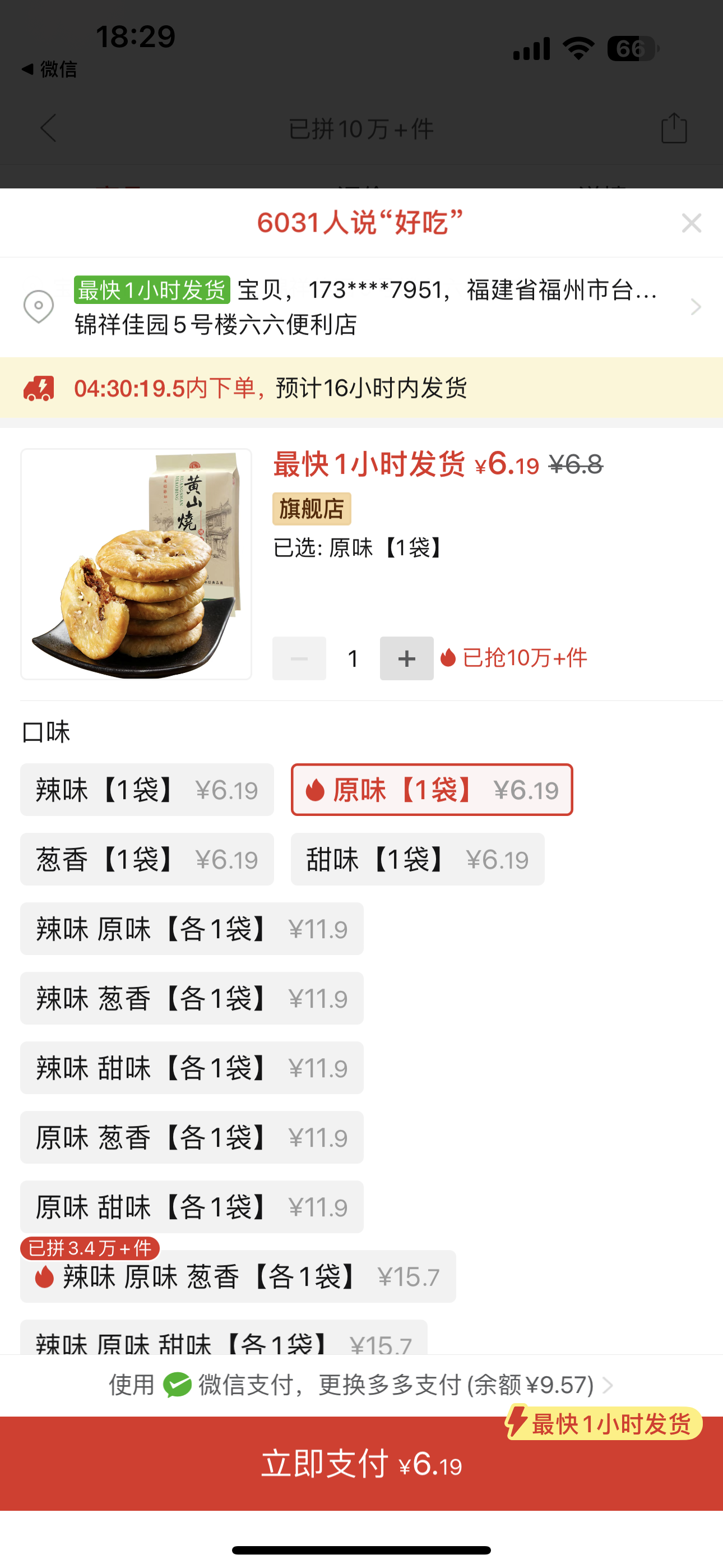Choose 原味 甜味【各1袋】 combo
This screenshot has width=723, height=1568.
click(192, 1207)
